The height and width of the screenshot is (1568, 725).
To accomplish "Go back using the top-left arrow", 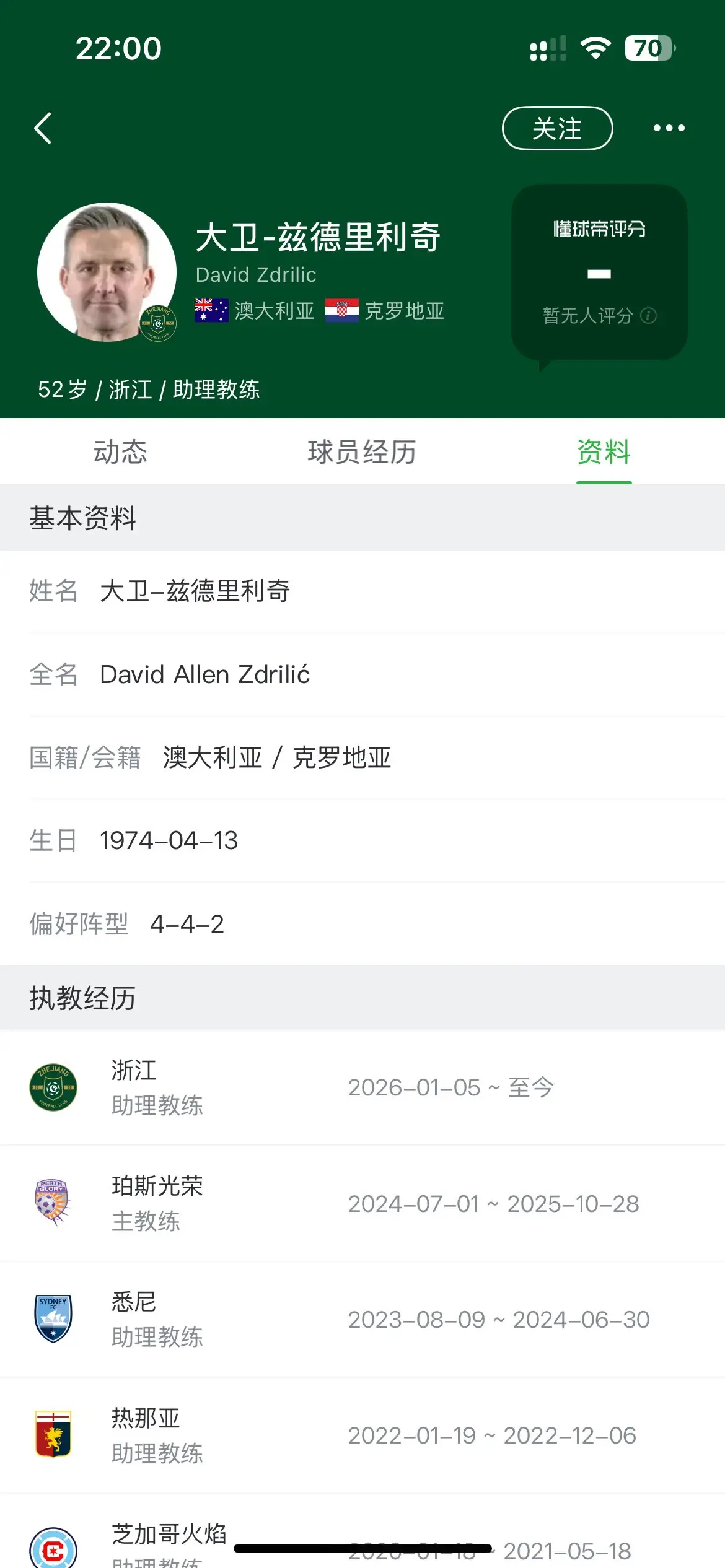I will 43,128.
